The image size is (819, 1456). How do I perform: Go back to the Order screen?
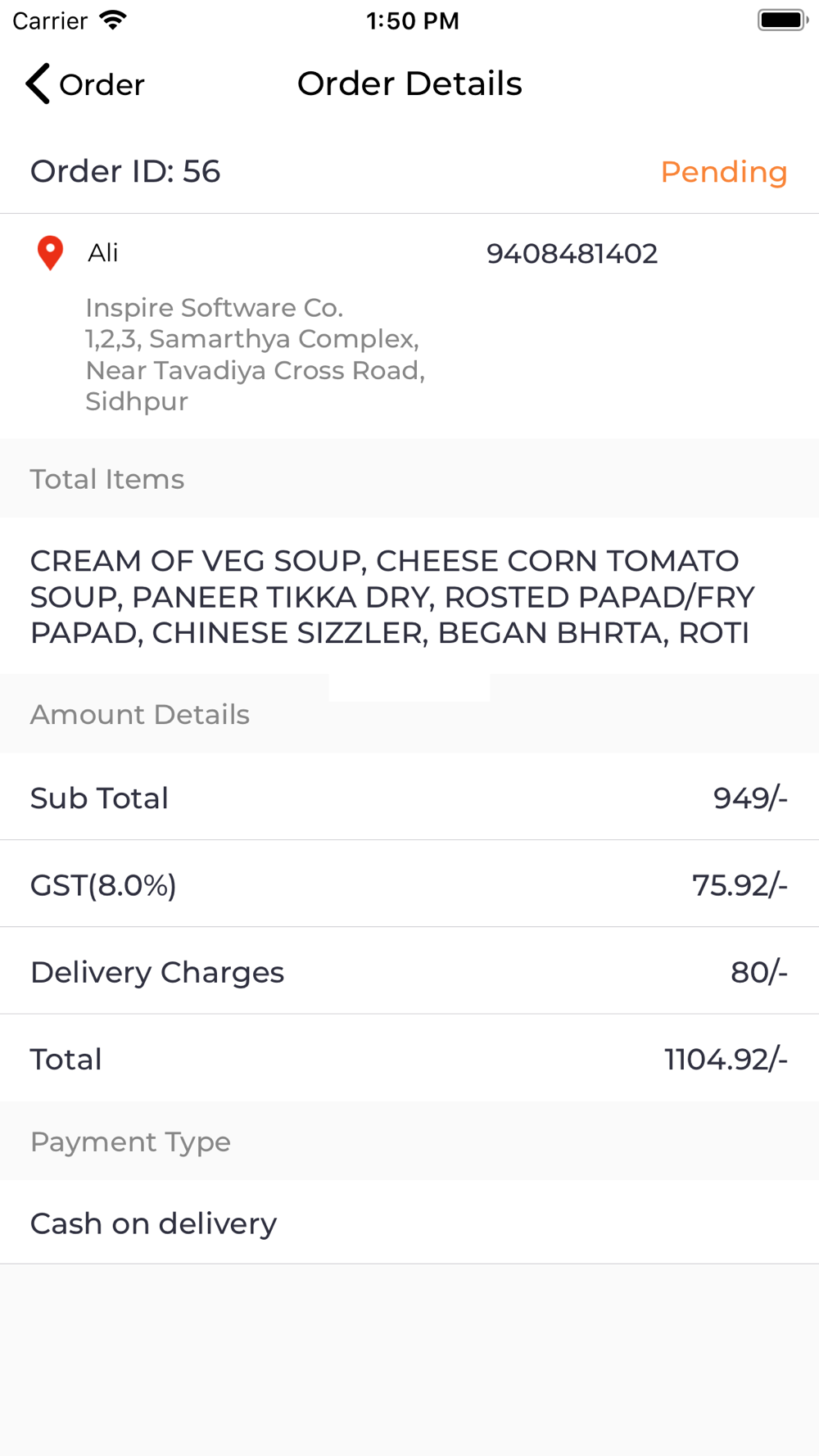[x=85, y=84]
